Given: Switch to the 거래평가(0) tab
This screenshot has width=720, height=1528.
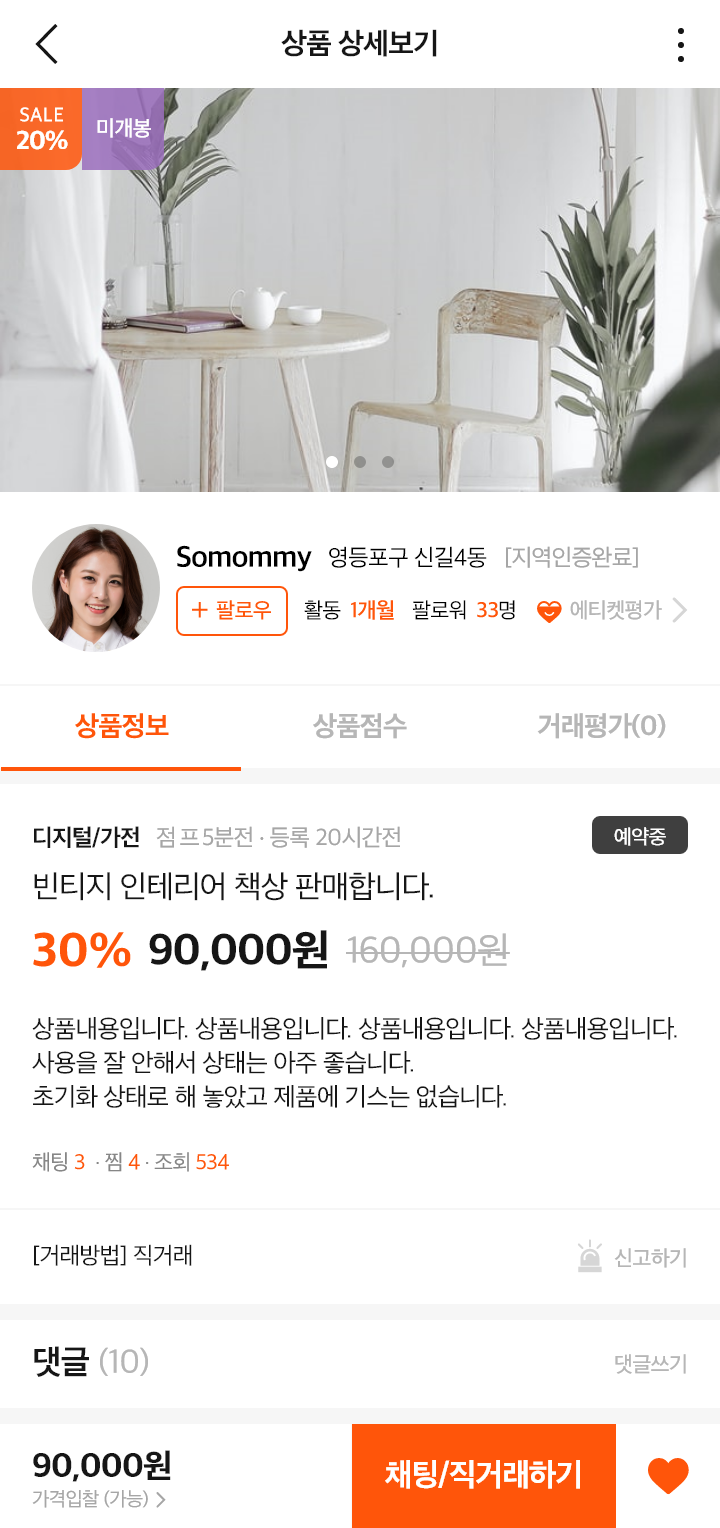Looking at the screenshot, I should coord(601,726).
